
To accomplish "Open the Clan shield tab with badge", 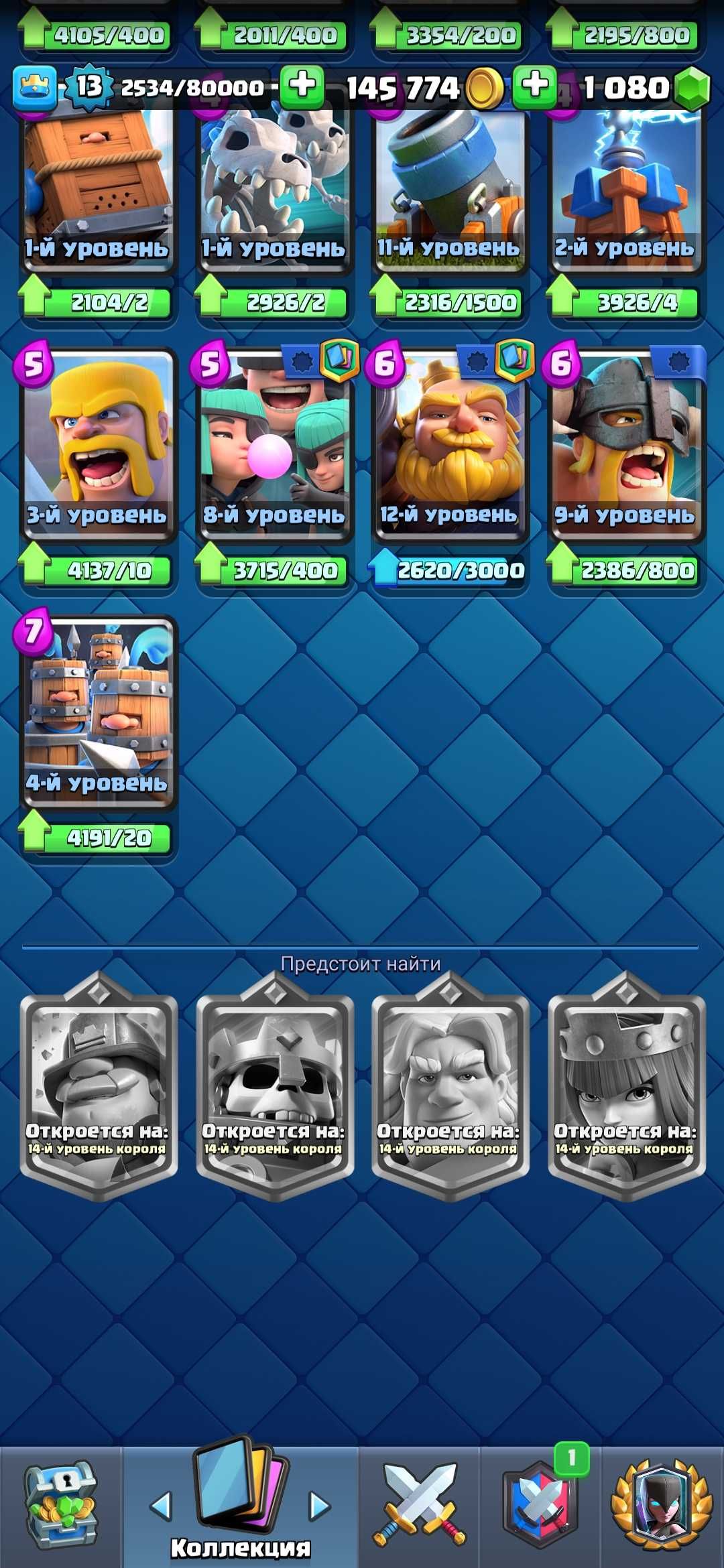I will [x=540, y=1505].
